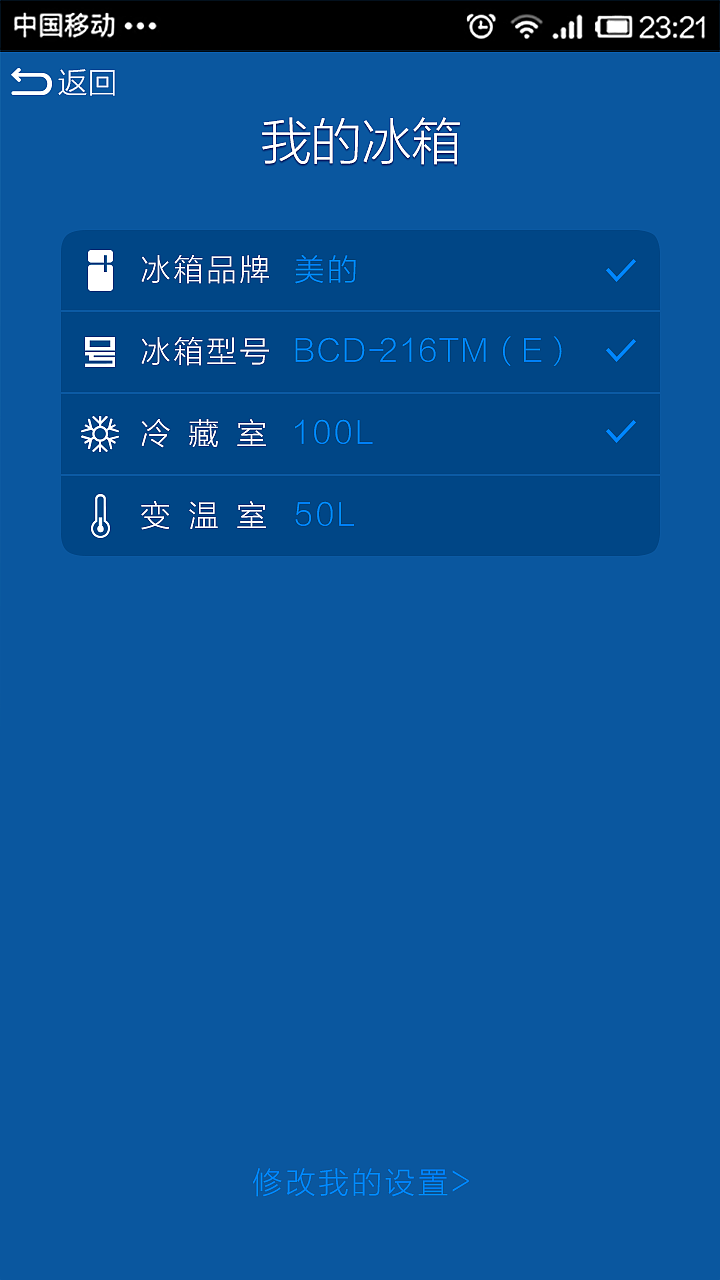Image resolution: width=720 pixels, height=1280 pixels.
Task: Click the model number icon beside 冰箱型号
Action: pos(99,351)
